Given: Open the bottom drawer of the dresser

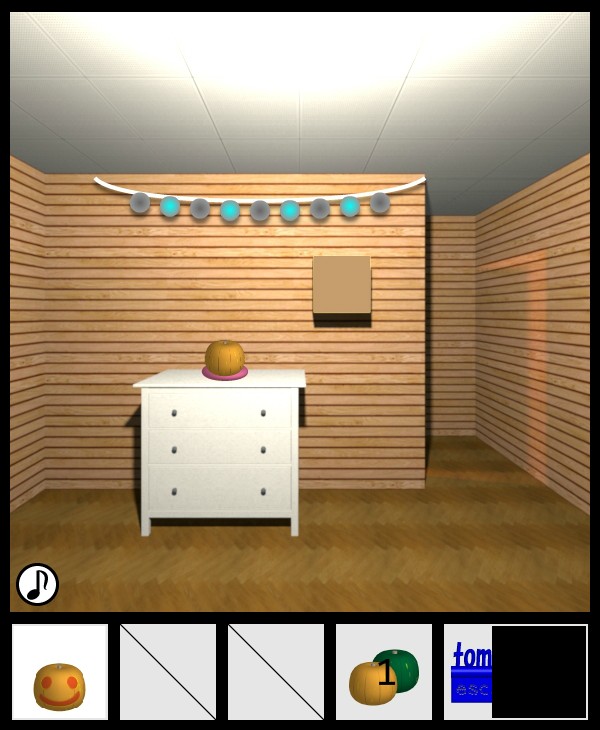Looking at the screenshot, I should 220,488.
